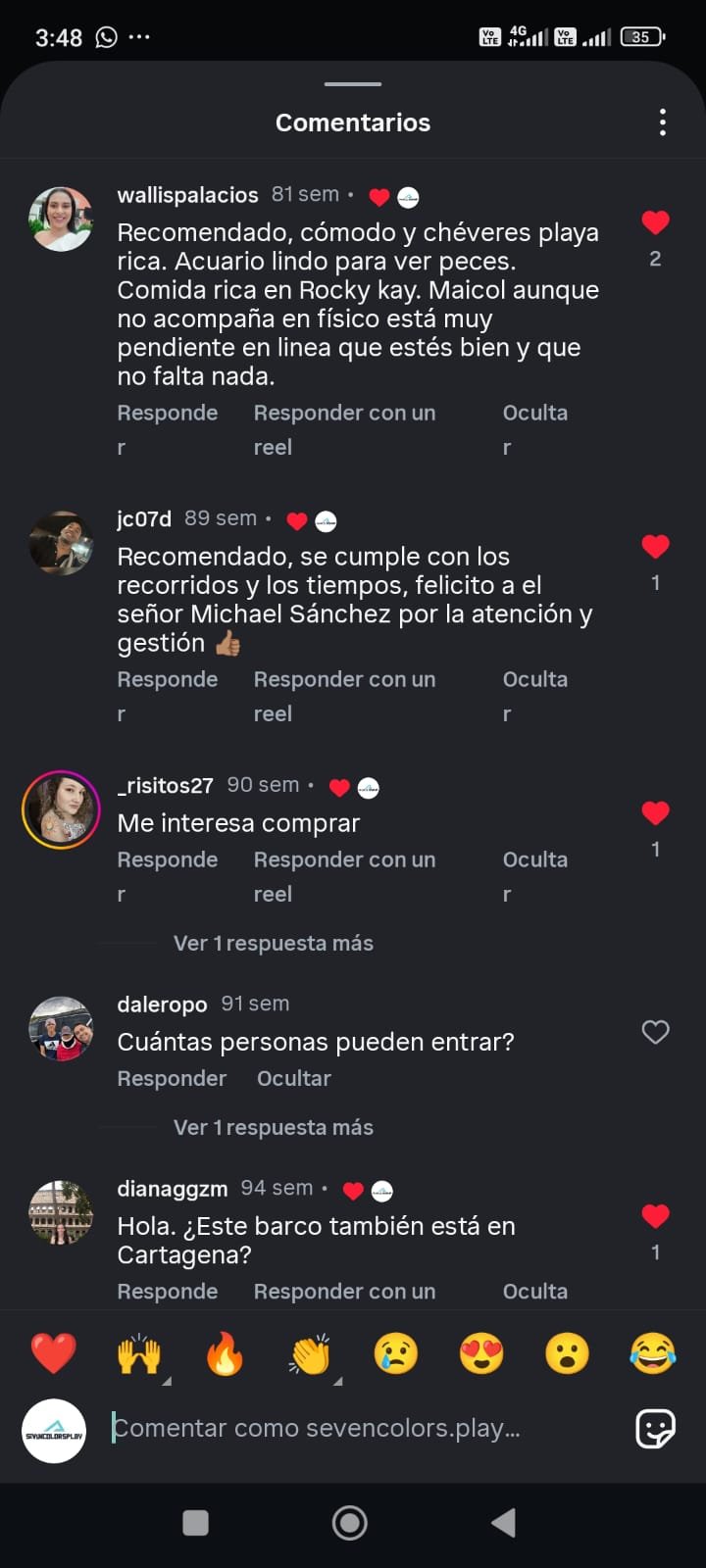View _risitos27's story avatar
This screenshot has width=706, height=1568.
pyautogui.click(x=61, y=809)
